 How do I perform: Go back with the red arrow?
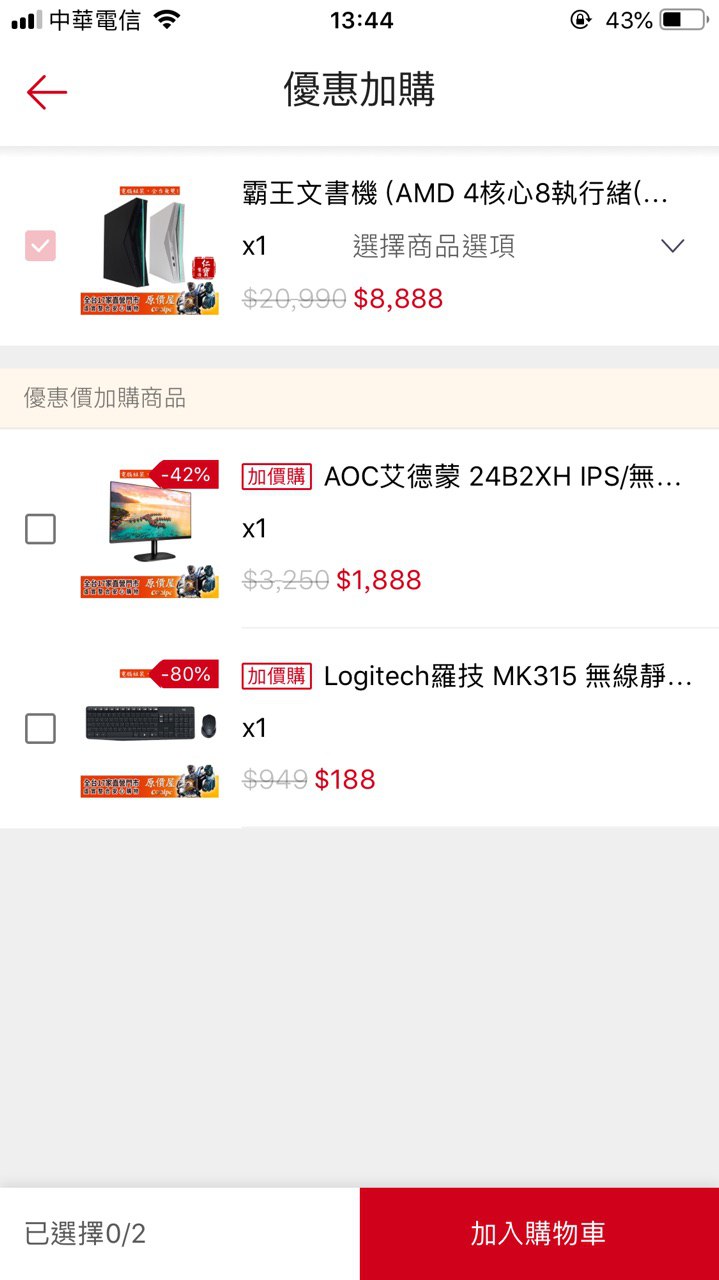[x=46, y=92]
